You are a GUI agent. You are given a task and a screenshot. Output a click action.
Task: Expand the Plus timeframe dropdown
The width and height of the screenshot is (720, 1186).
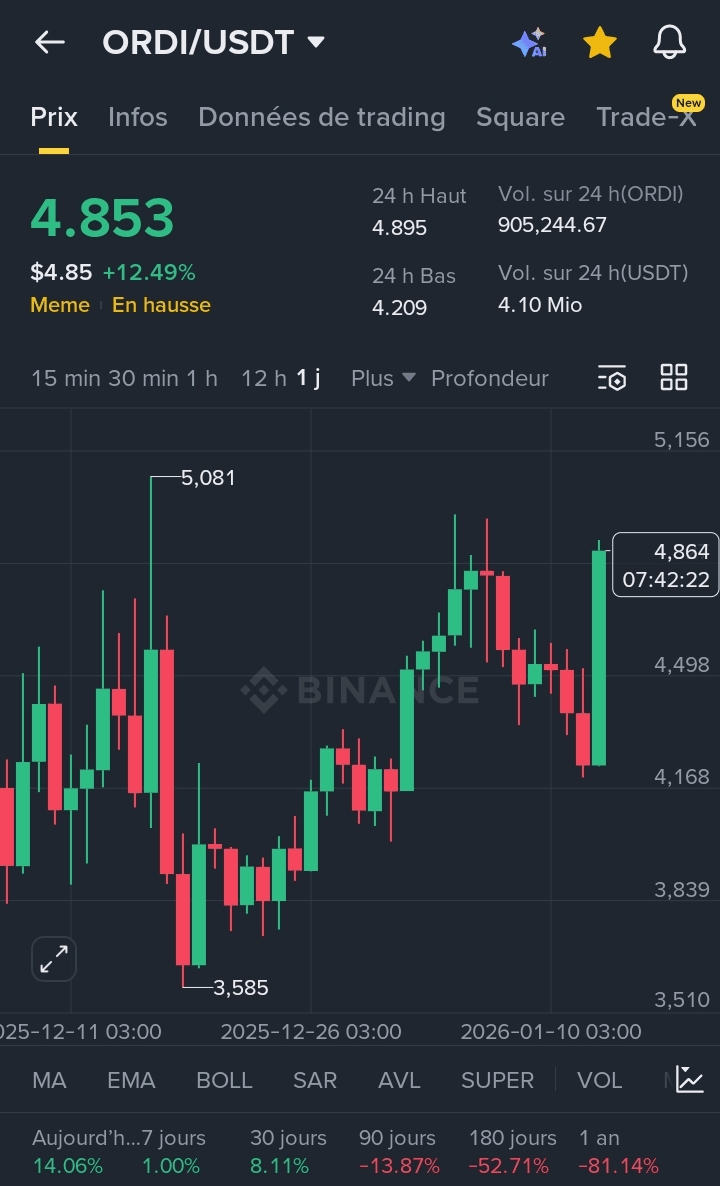click(383, 378)
